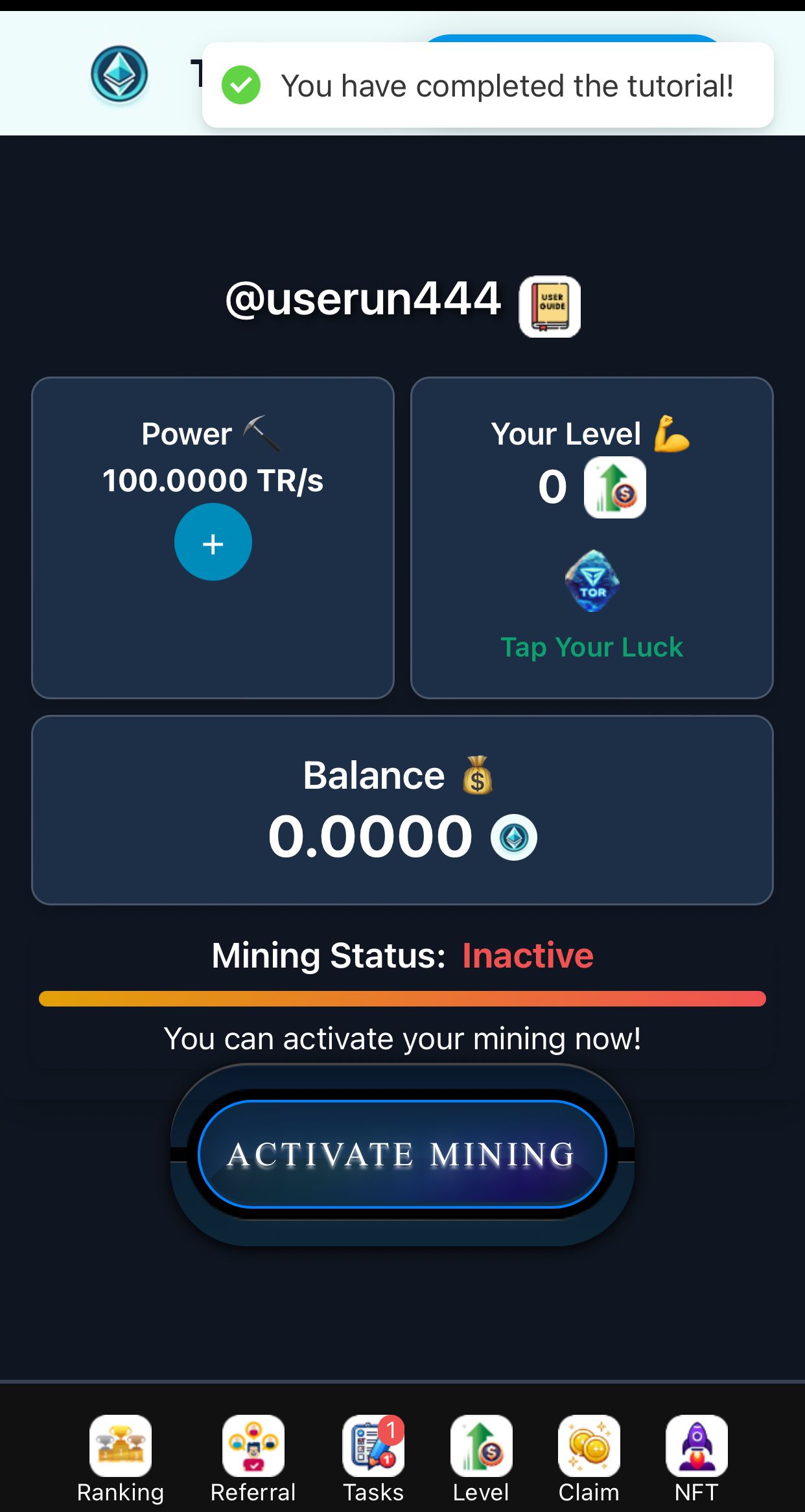Screen dimensions: 805x1512
Task: Click the Balance money bag emoji
Action: pos(477,775)
